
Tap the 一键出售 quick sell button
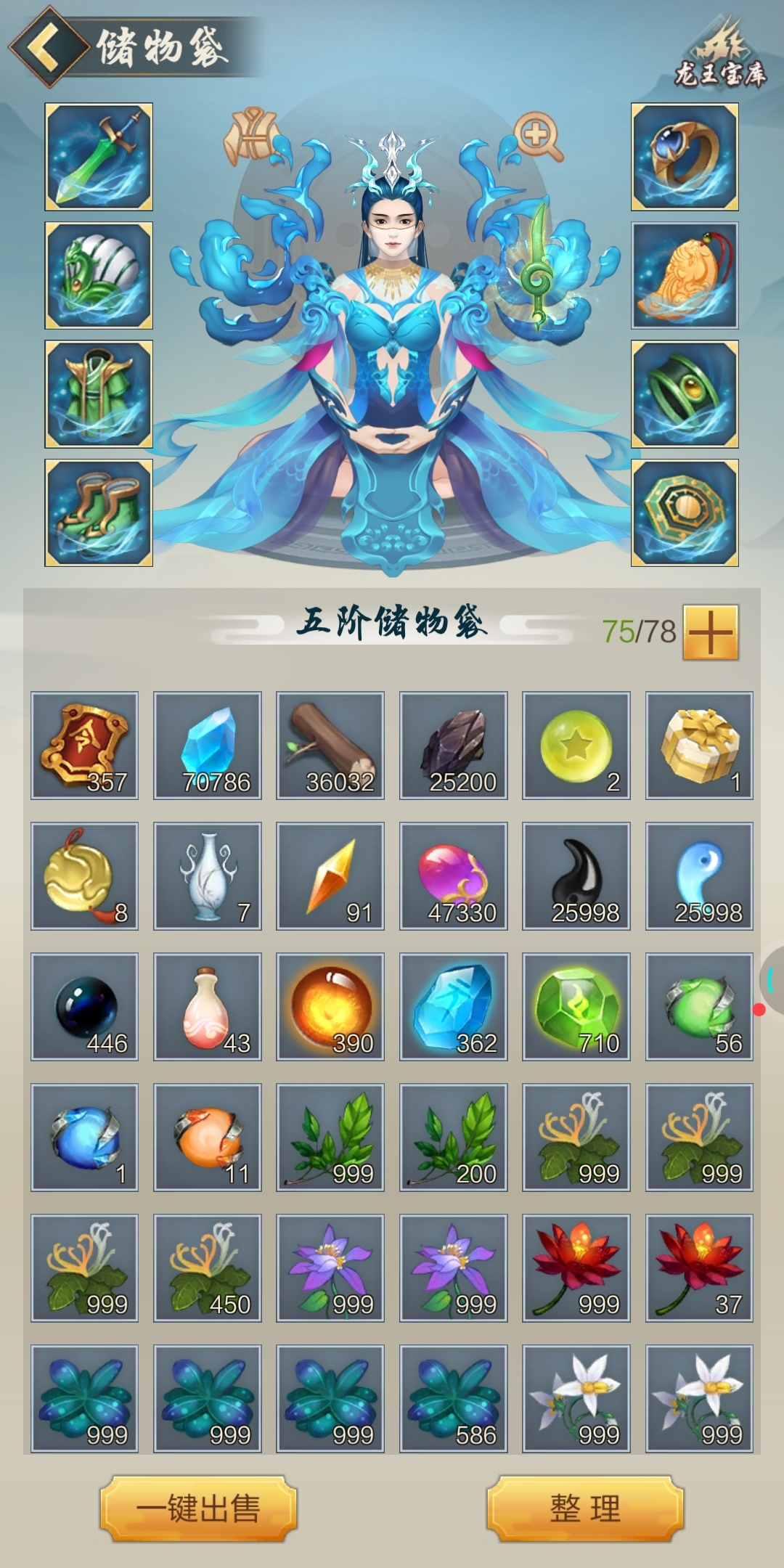[198, 1508]
